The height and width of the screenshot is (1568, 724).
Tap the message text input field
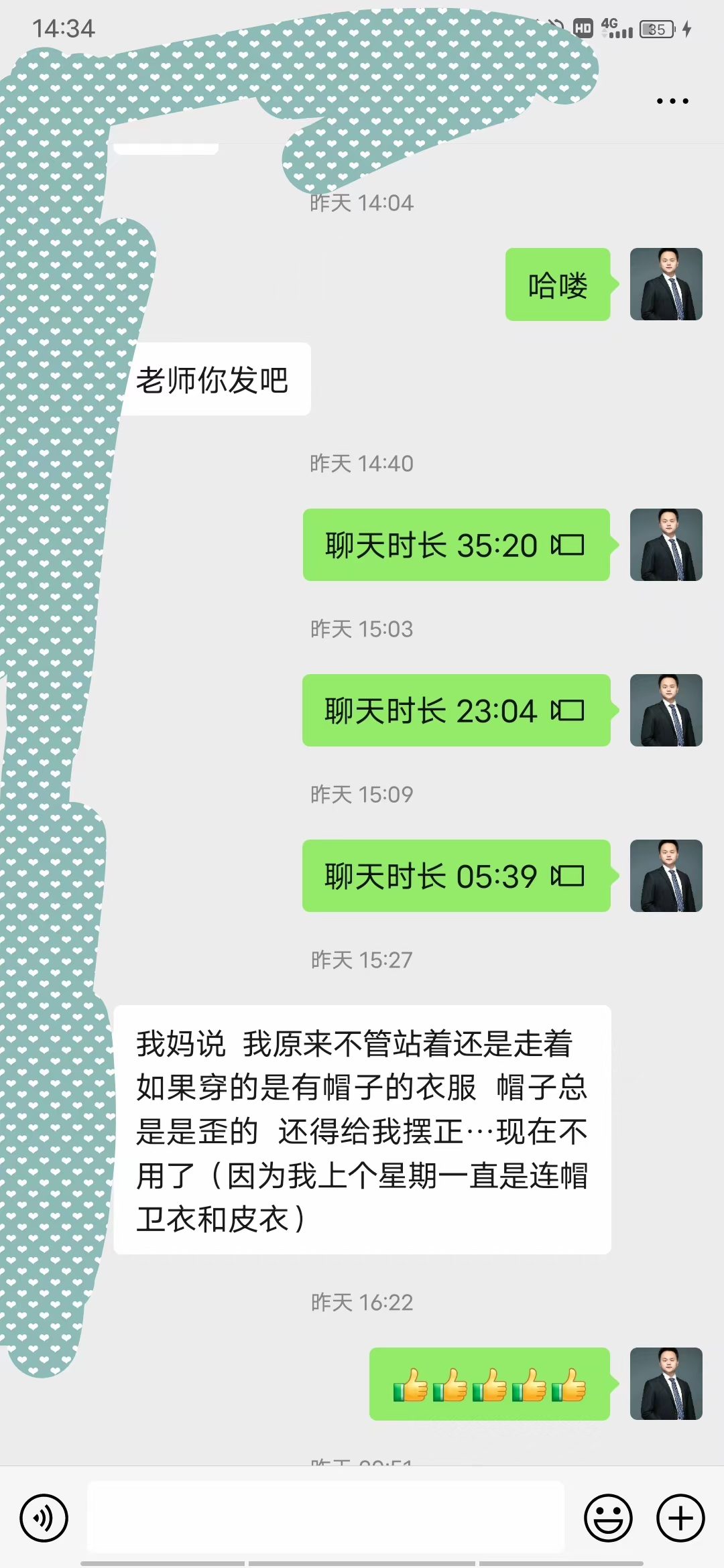[325, 1517]
